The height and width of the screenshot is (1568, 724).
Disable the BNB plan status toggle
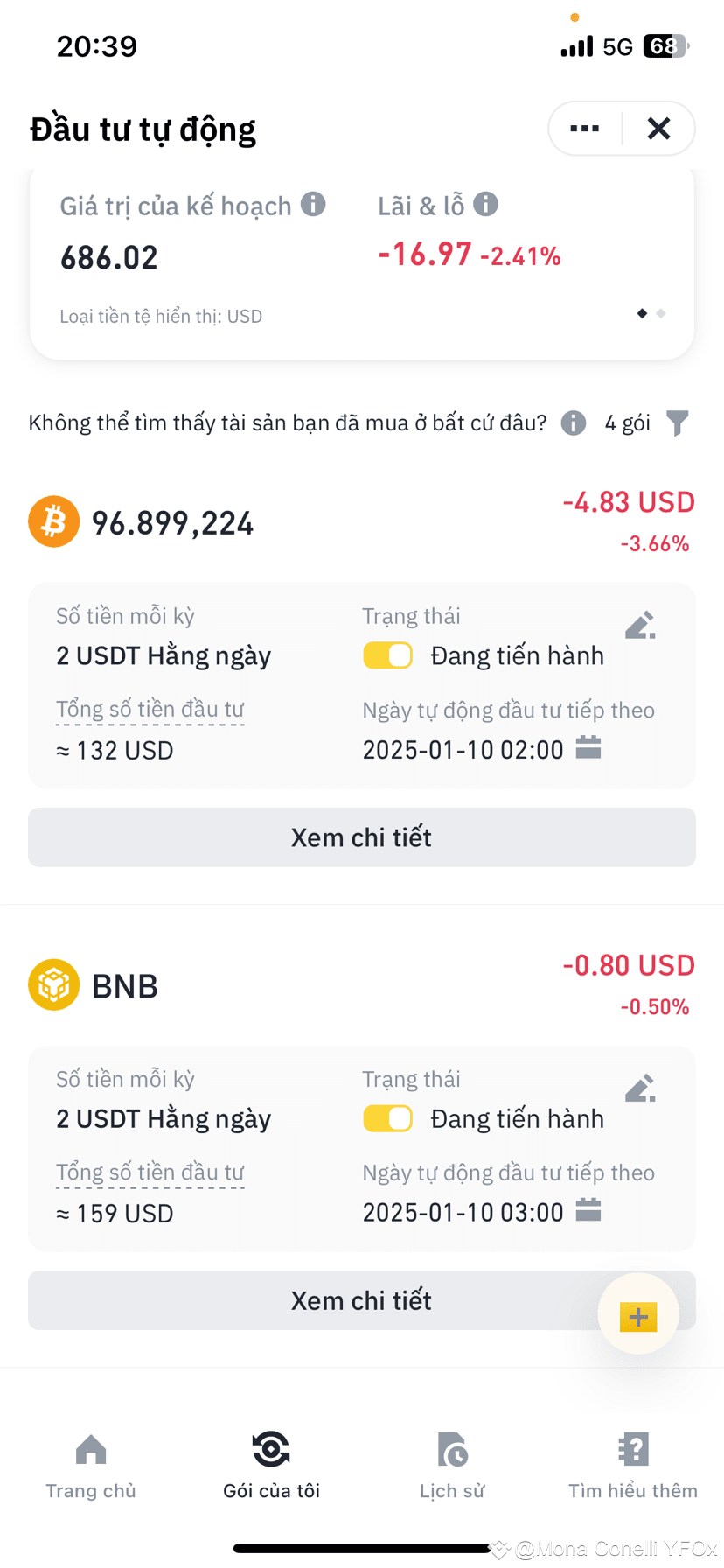click(x=387, y=1117)
